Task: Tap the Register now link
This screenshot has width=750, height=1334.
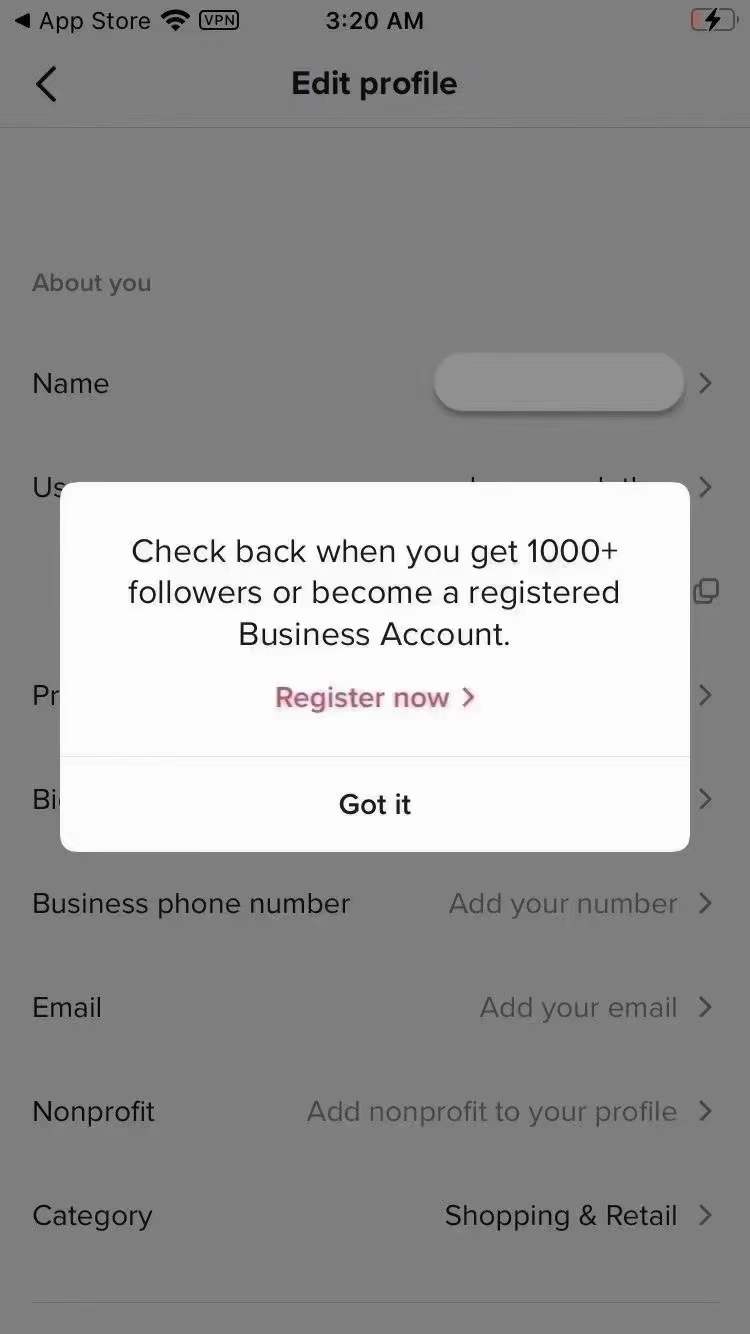Action: click(375, 697)
